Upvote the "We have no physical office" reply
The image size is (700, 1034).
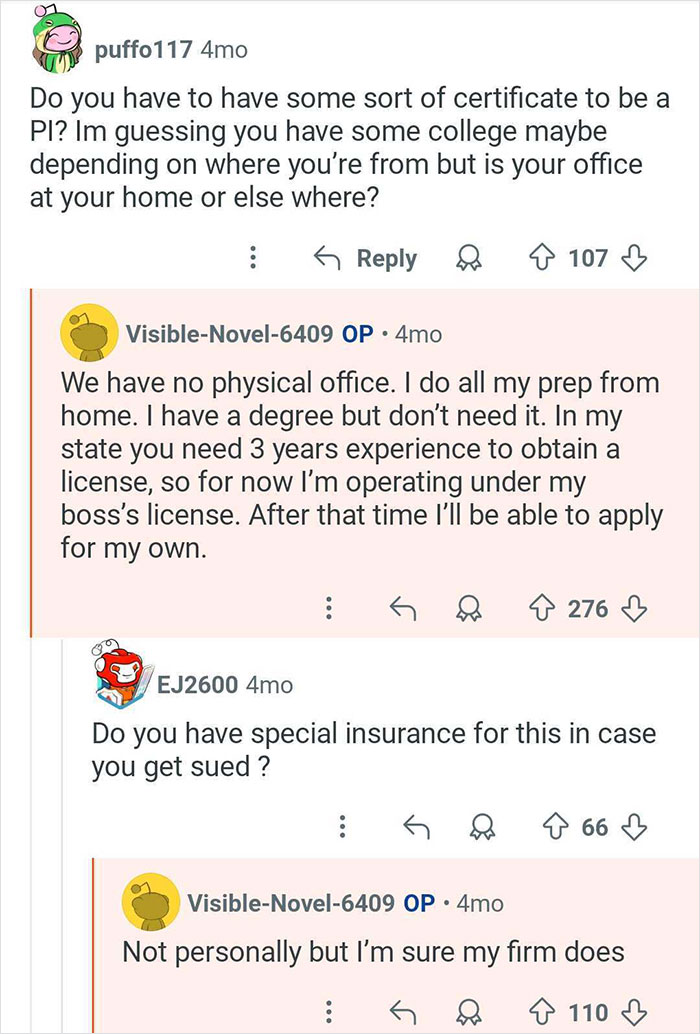click(546, 607)
